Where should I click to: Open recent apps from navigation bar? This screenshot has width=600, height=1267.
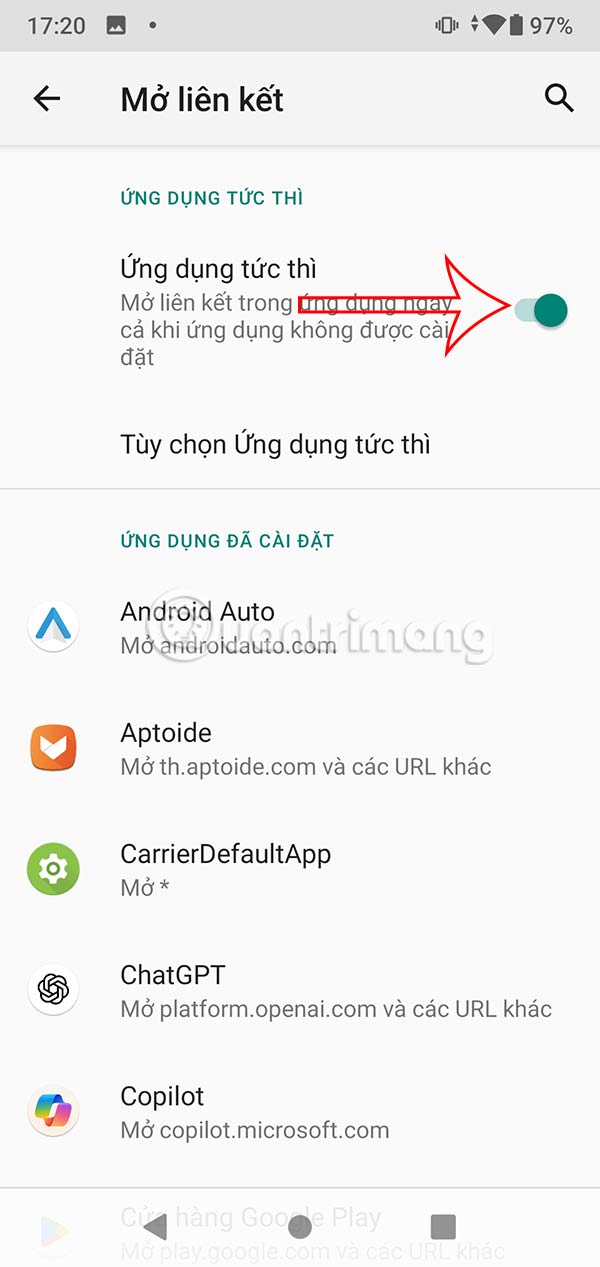[x=443, y=1226]
